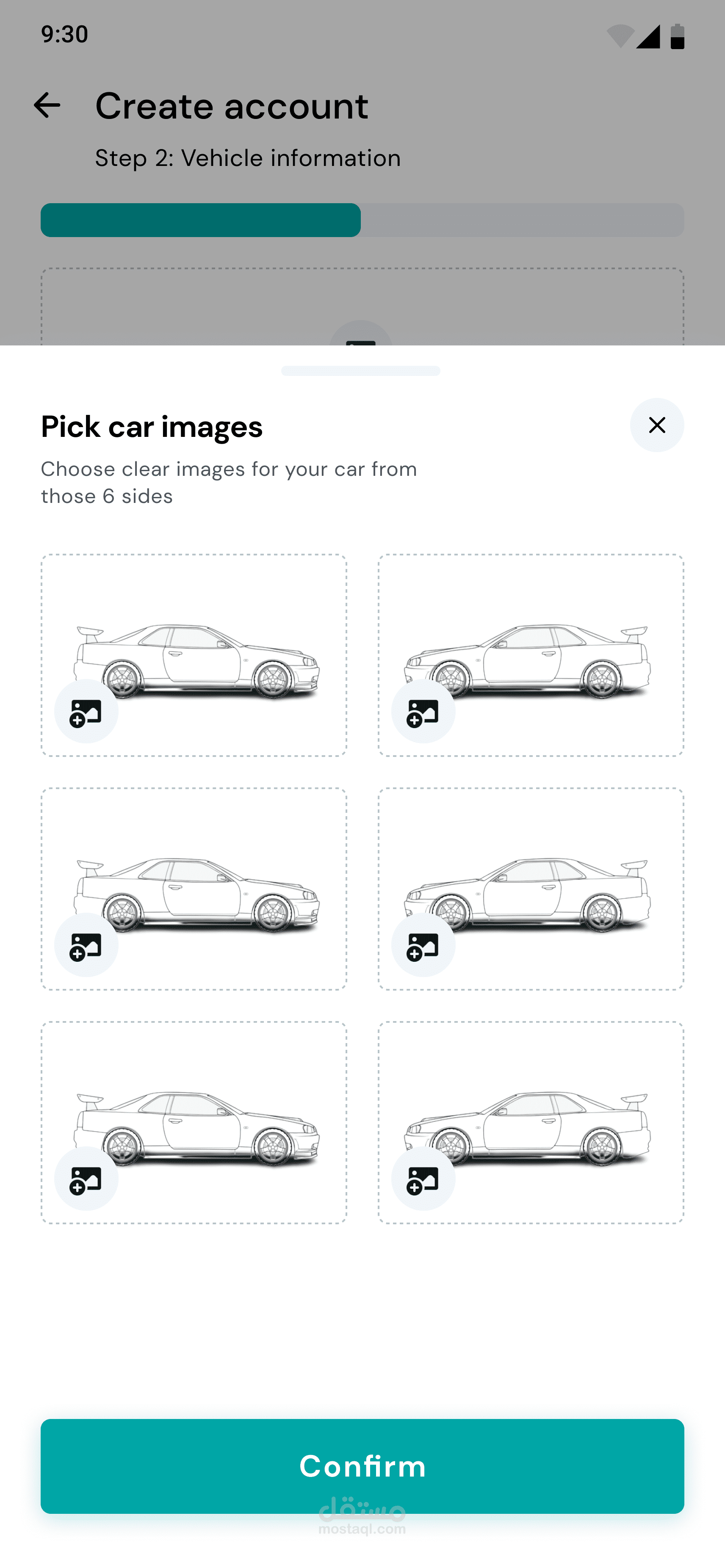Add photo to the first car image slot
The height and width of the screenshot is (1568, 725).
click(x=86, y=711)
